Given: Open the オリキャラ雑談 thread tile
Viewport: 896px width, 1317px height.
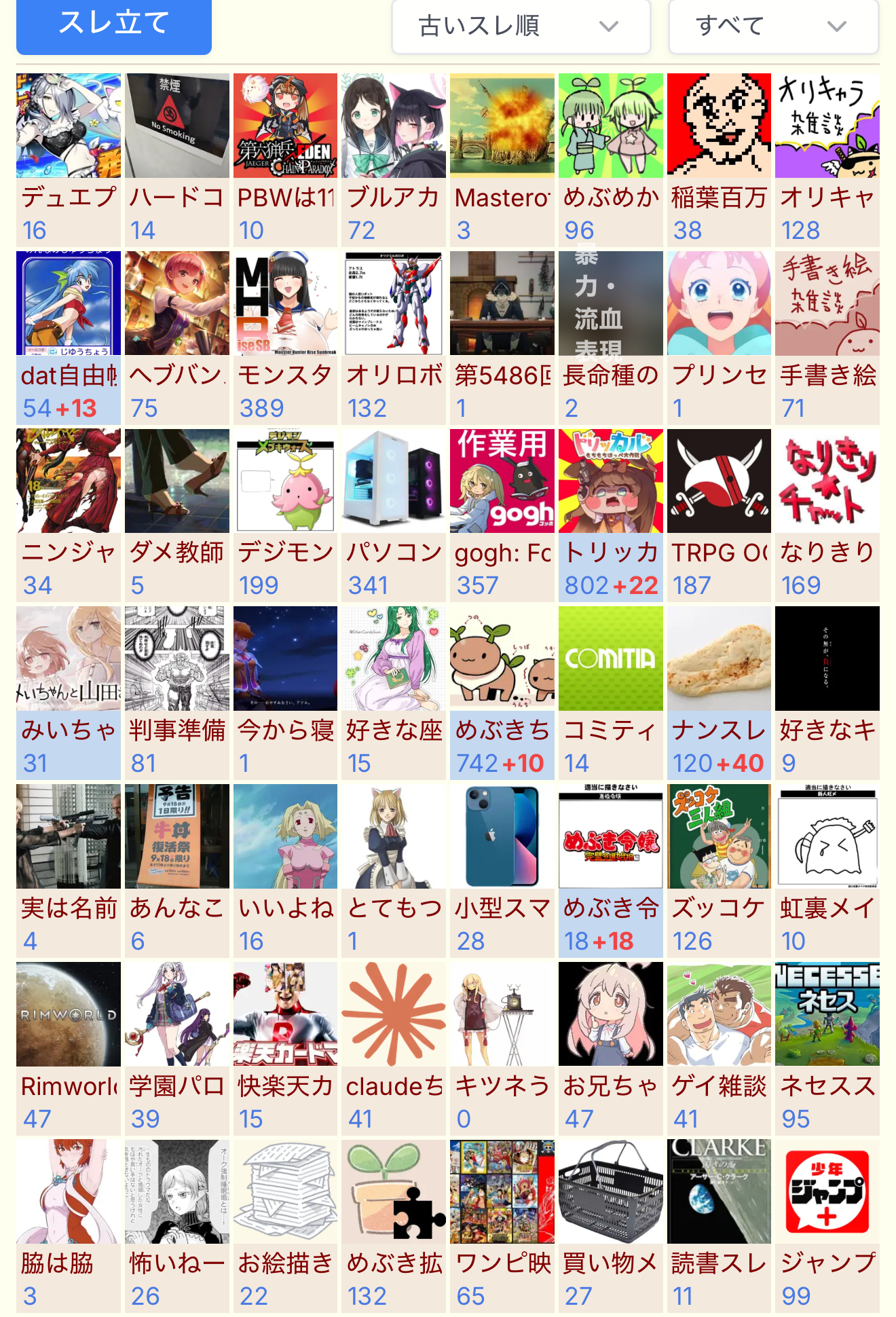Looking at the screenshot, I should click(x=827, y=160).
